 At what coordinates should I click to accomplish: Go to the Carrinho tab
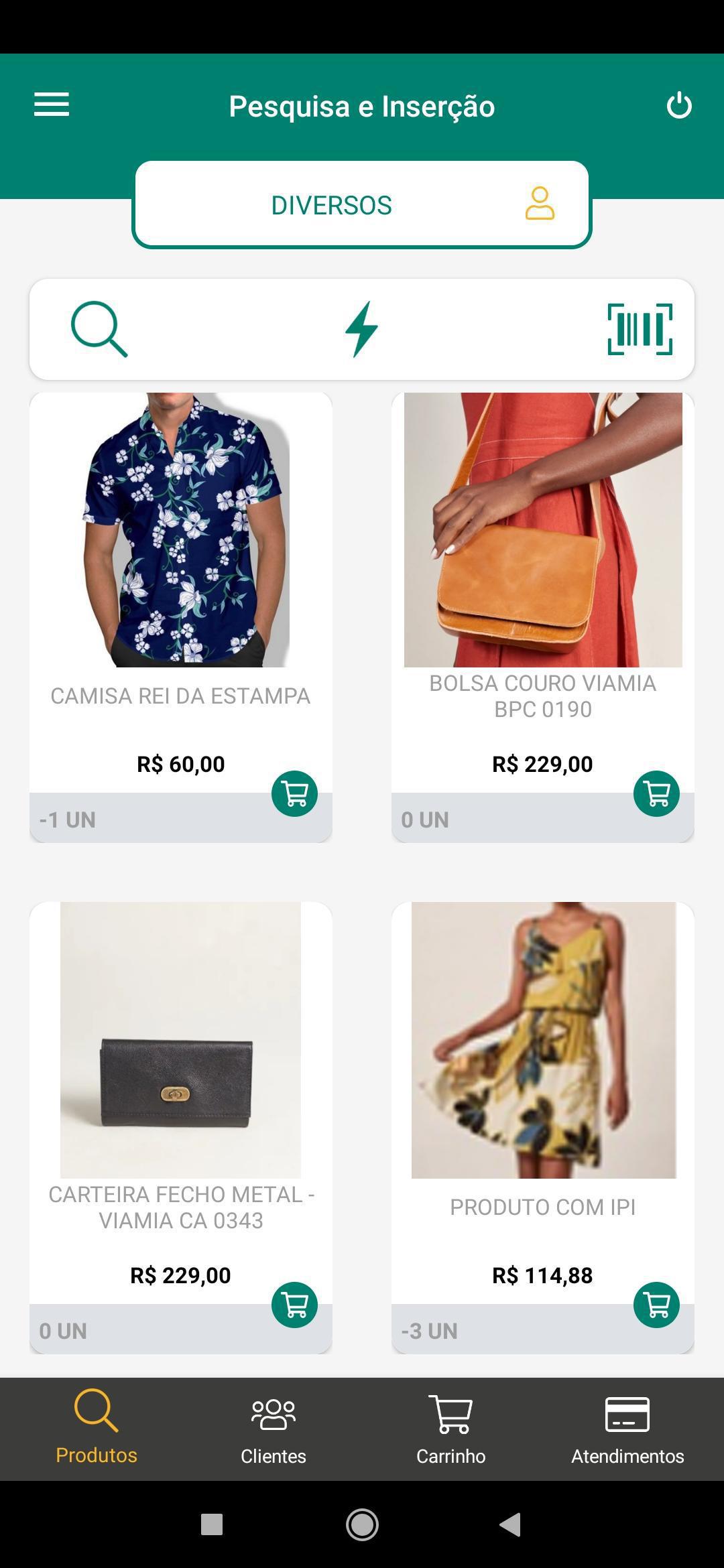450,1429
